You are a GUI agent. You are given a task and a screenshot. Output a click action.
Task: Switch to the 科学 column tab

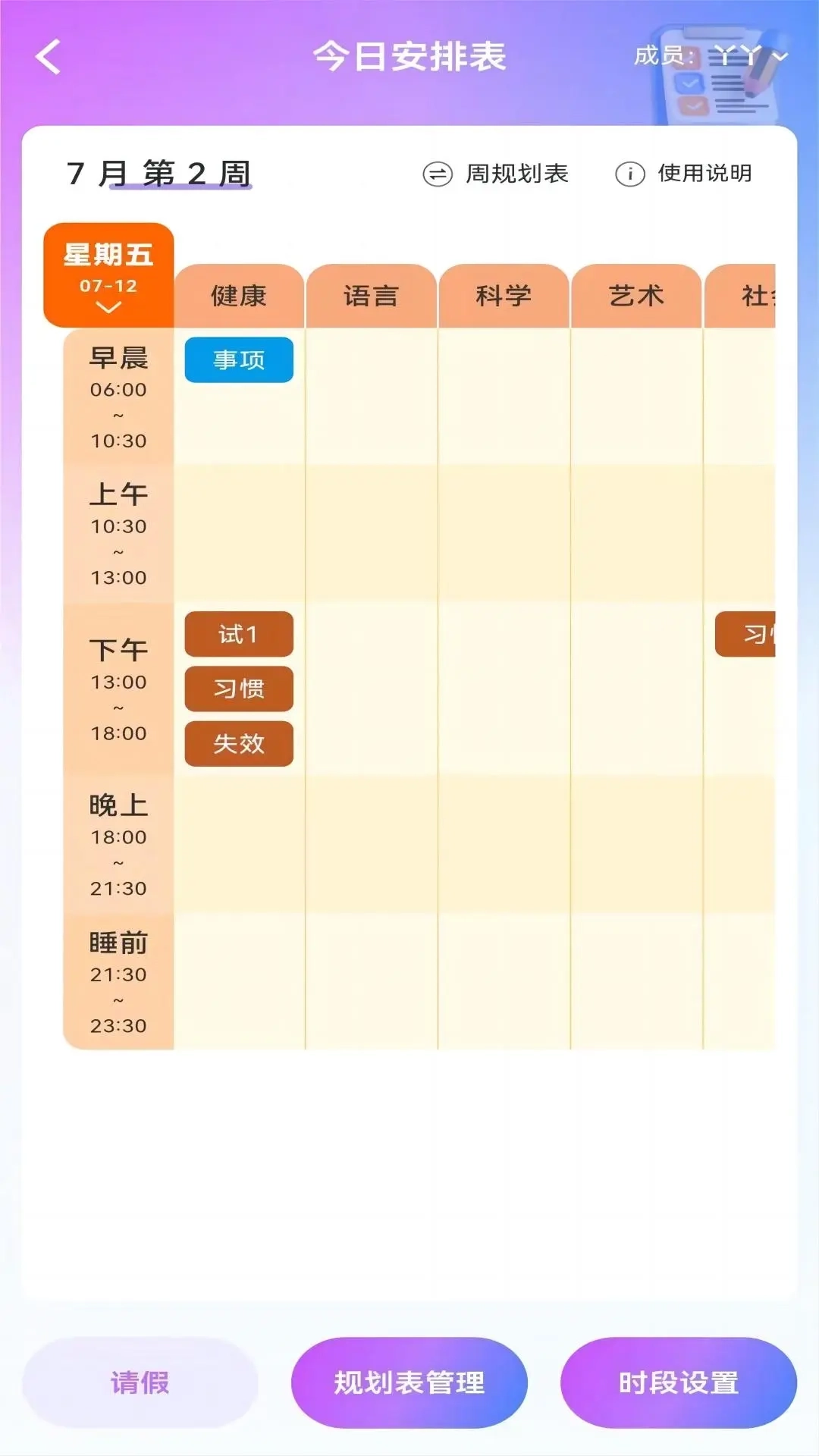click(504, 297)
